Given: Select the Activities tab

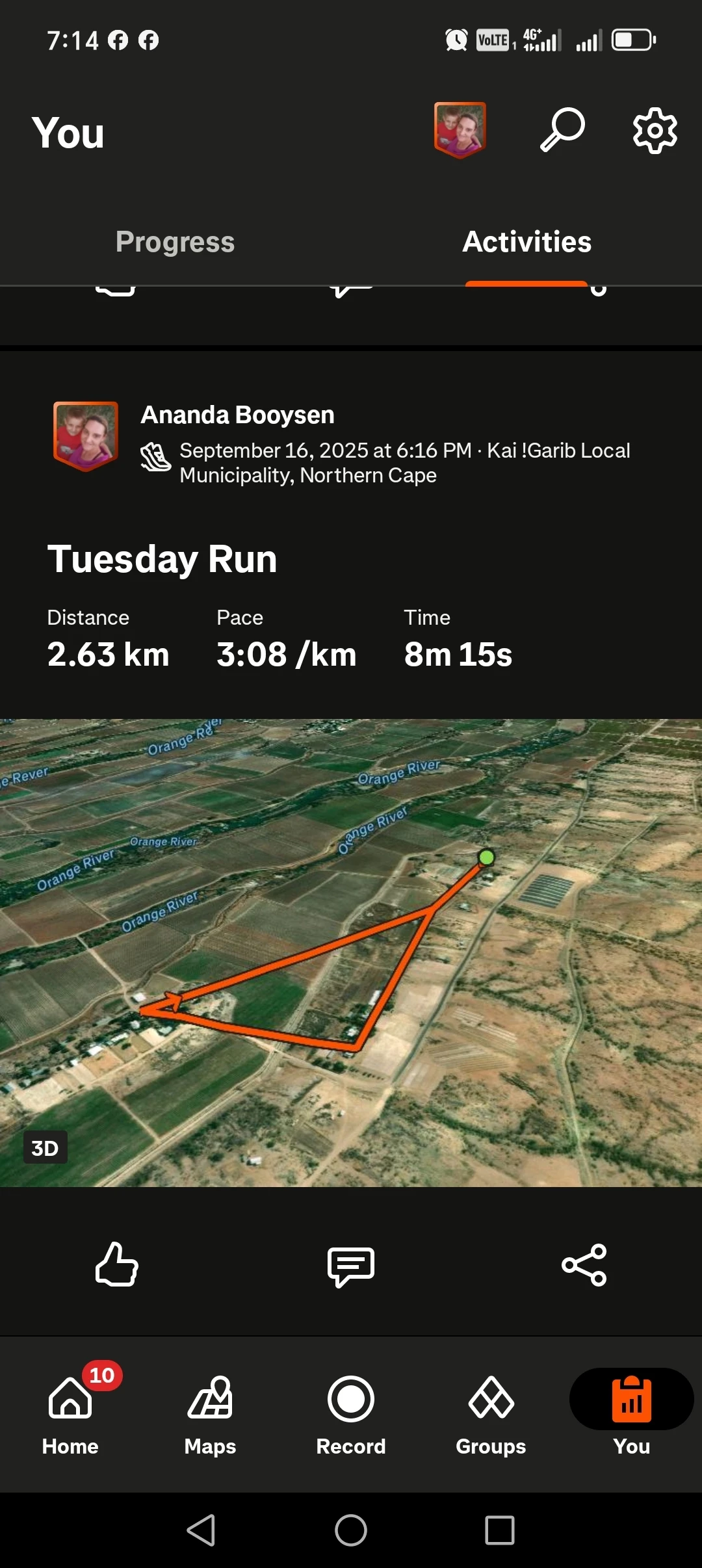Looking at the screenshot, I should [526, 242].
